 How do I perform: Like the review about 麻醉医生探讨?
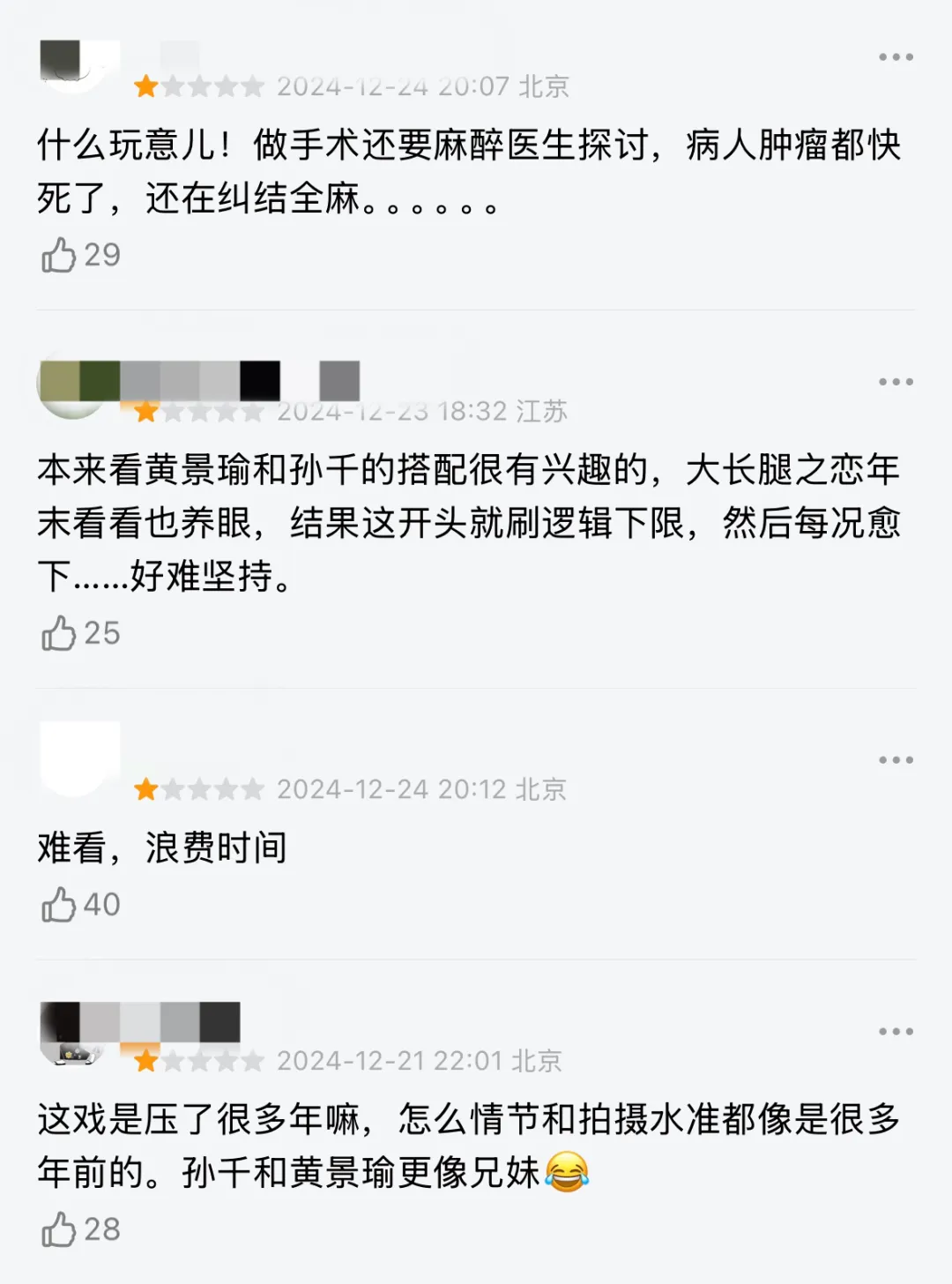pos(59,255)
